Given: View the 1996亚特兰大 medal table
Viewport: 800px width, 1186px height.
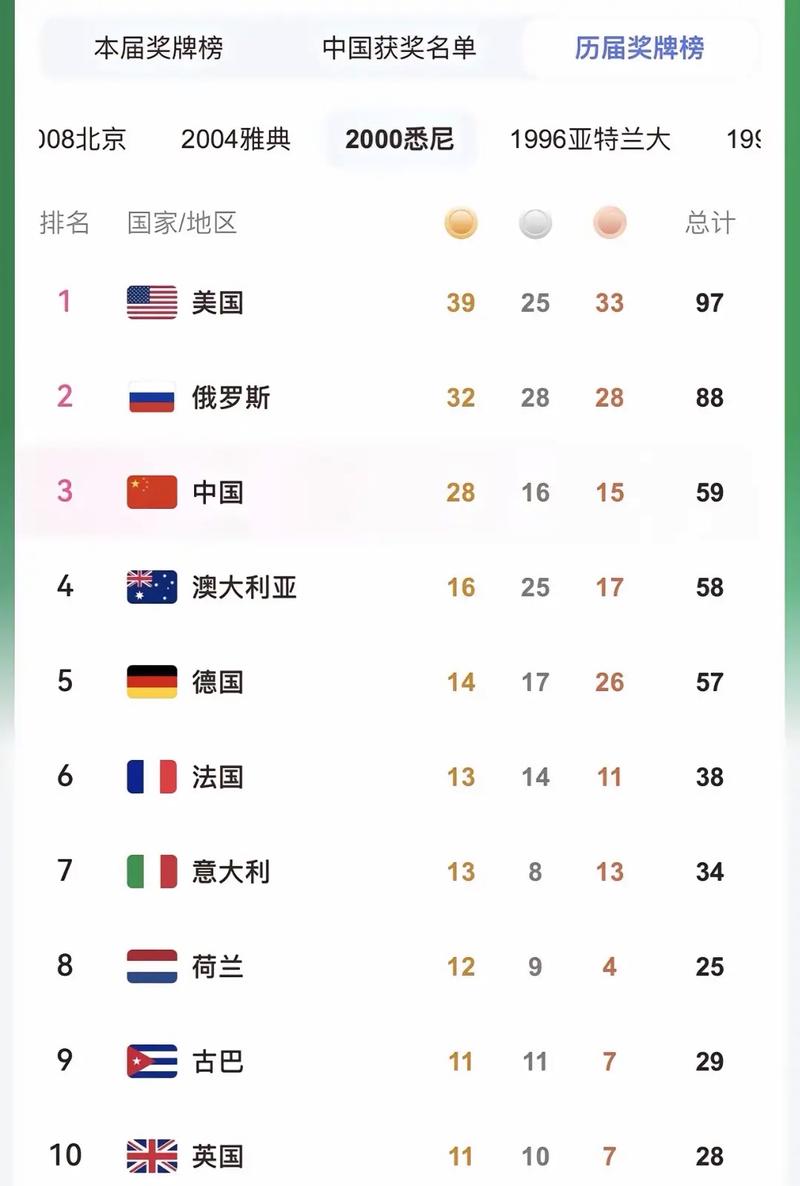Looking at the screenshot, I should pyautogui.click(x=589, y=140).
